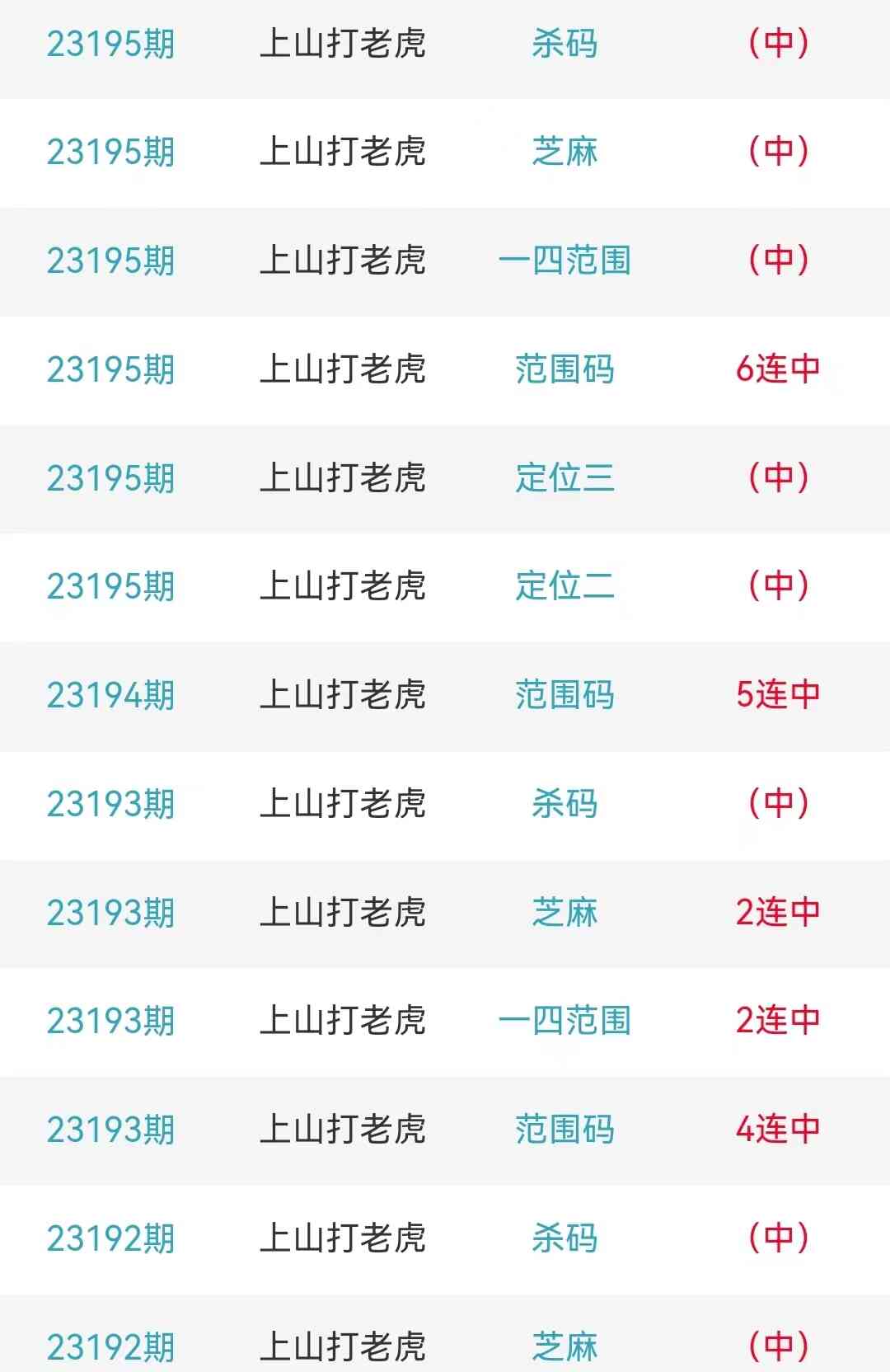Select the 23195期 定位三 row
The image size is (890, 1372).
pos(564,477)
